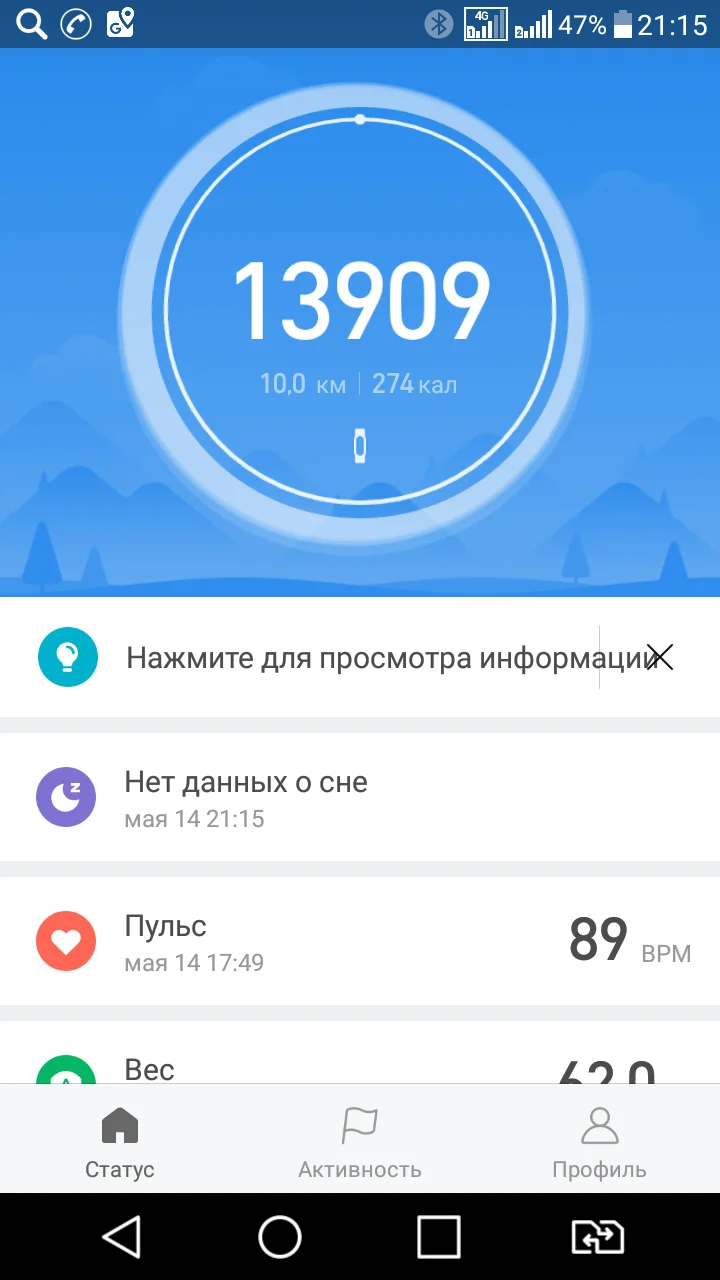The height and width of the screenshot is (1280, 720).
Task: Open the search icon in top bar
Action: pos(30,23)
